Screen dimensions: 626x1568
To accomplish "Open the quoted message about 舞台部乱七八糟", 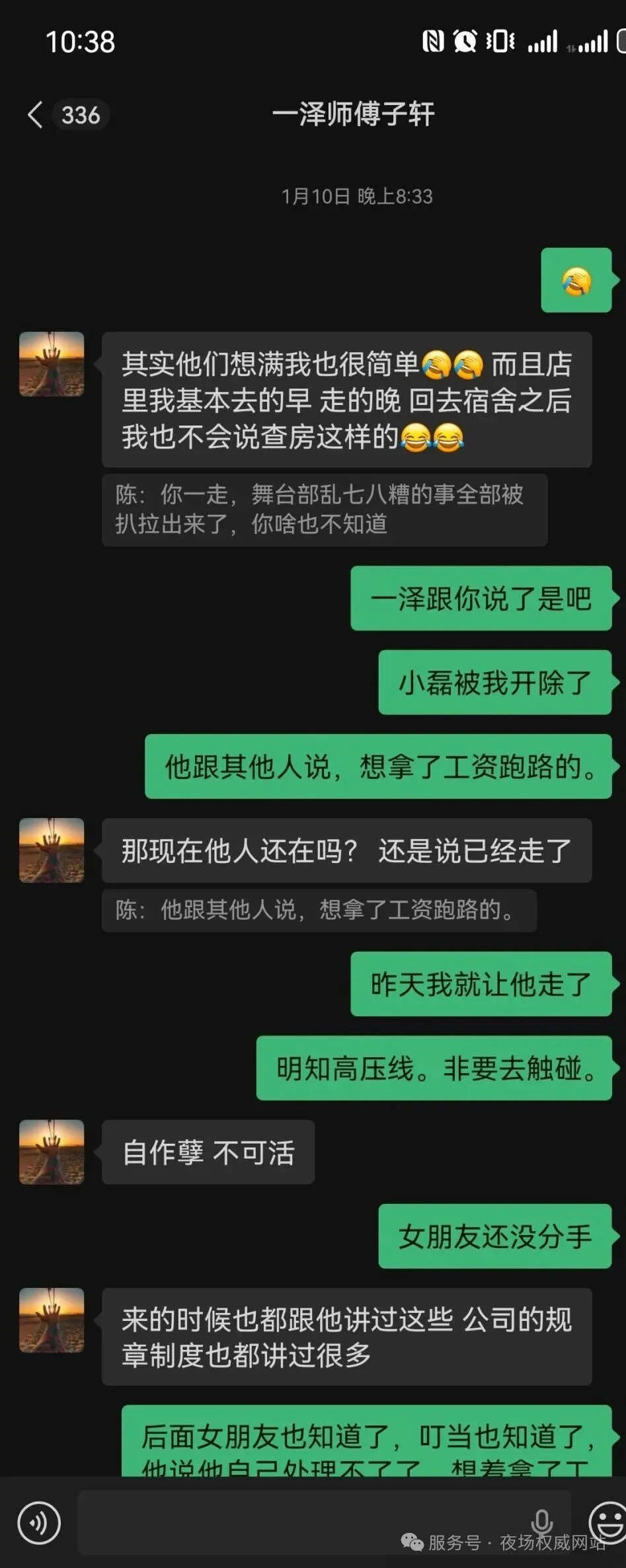I will coord(324,509).
